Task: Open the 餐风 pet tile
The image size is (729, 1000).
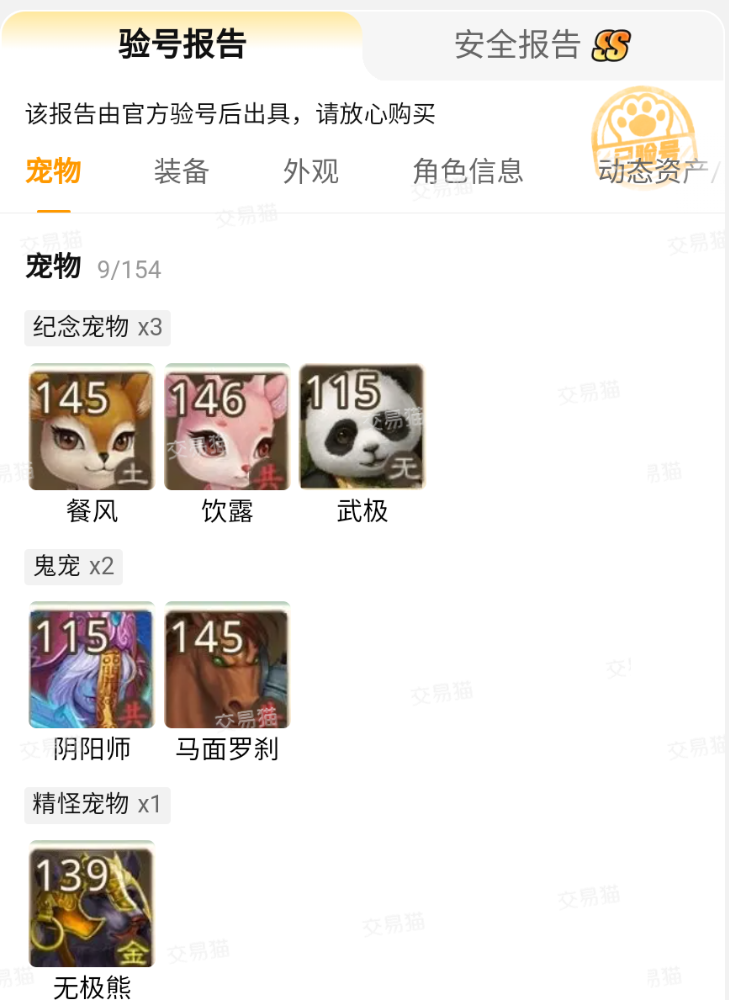Action: tap(92, 428)
